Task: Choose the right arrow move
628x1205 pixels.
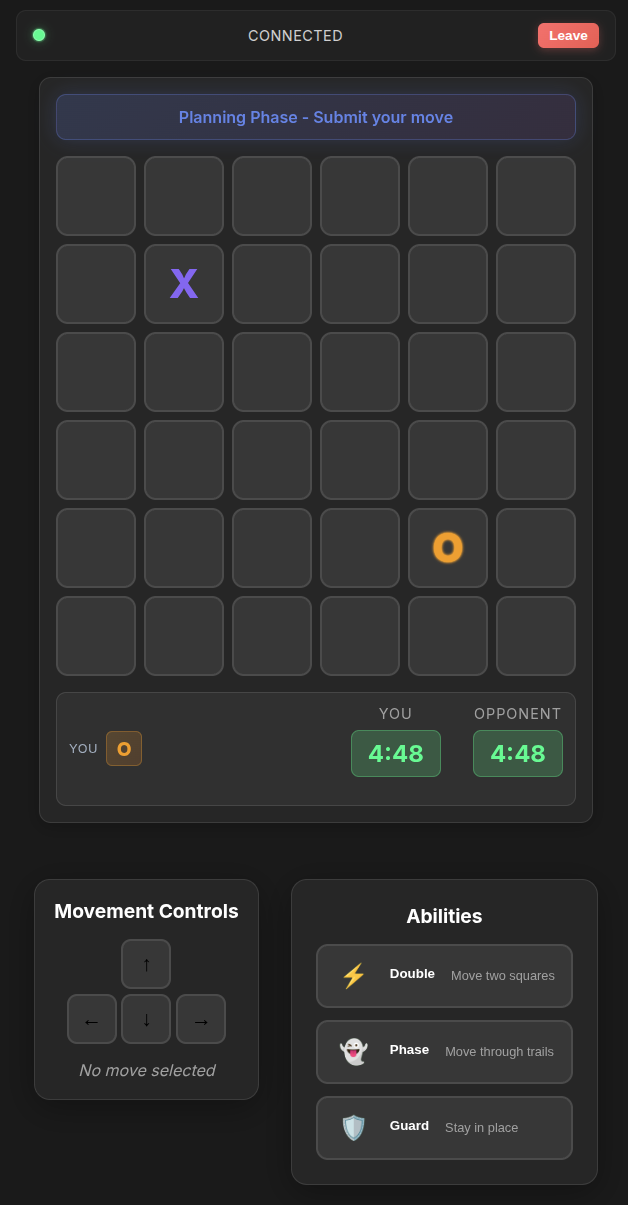Action: click(x=201, y=1019)
